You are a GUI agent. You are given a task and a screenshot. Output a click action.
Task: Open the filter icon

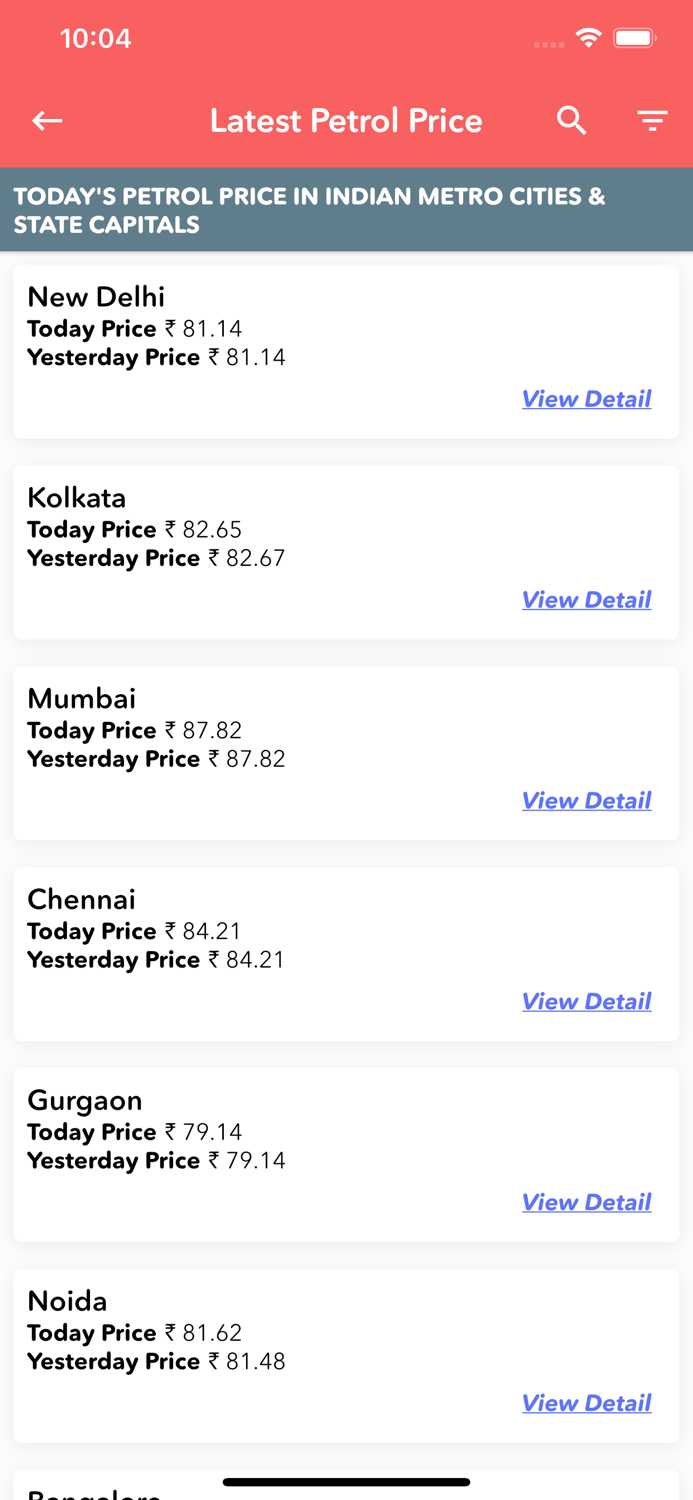(653, 121)
